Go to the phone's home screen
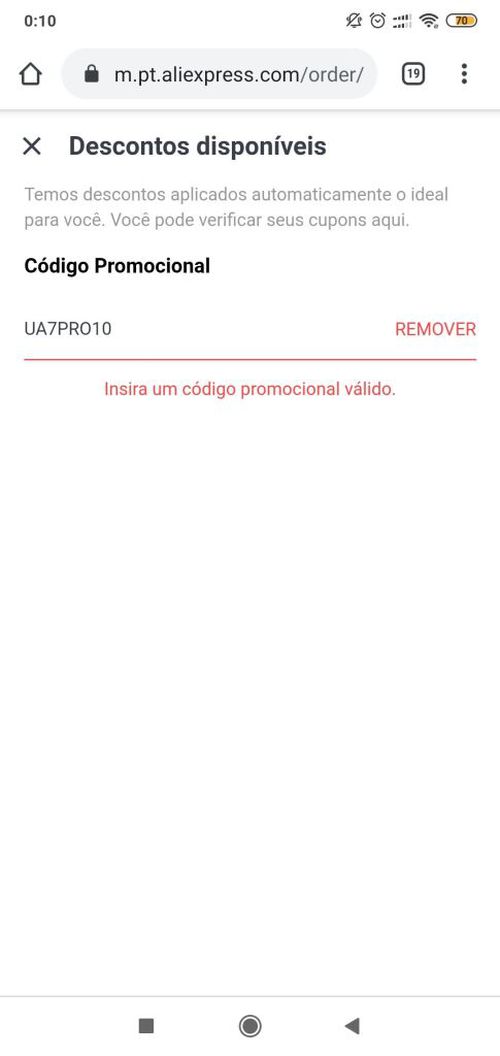 pos(250,1026)
